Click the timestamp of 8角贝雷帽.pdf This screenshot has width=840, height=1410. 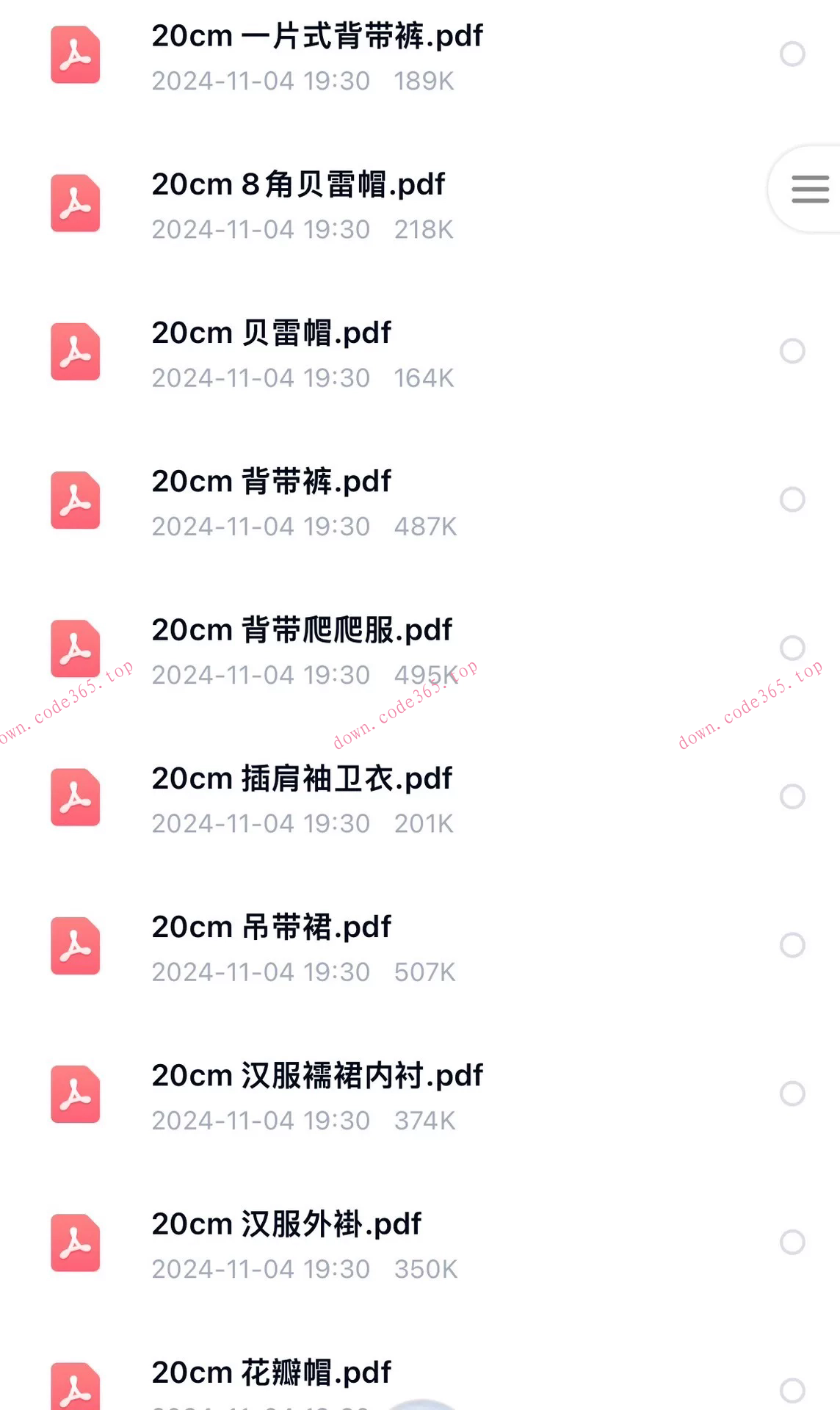260,229
